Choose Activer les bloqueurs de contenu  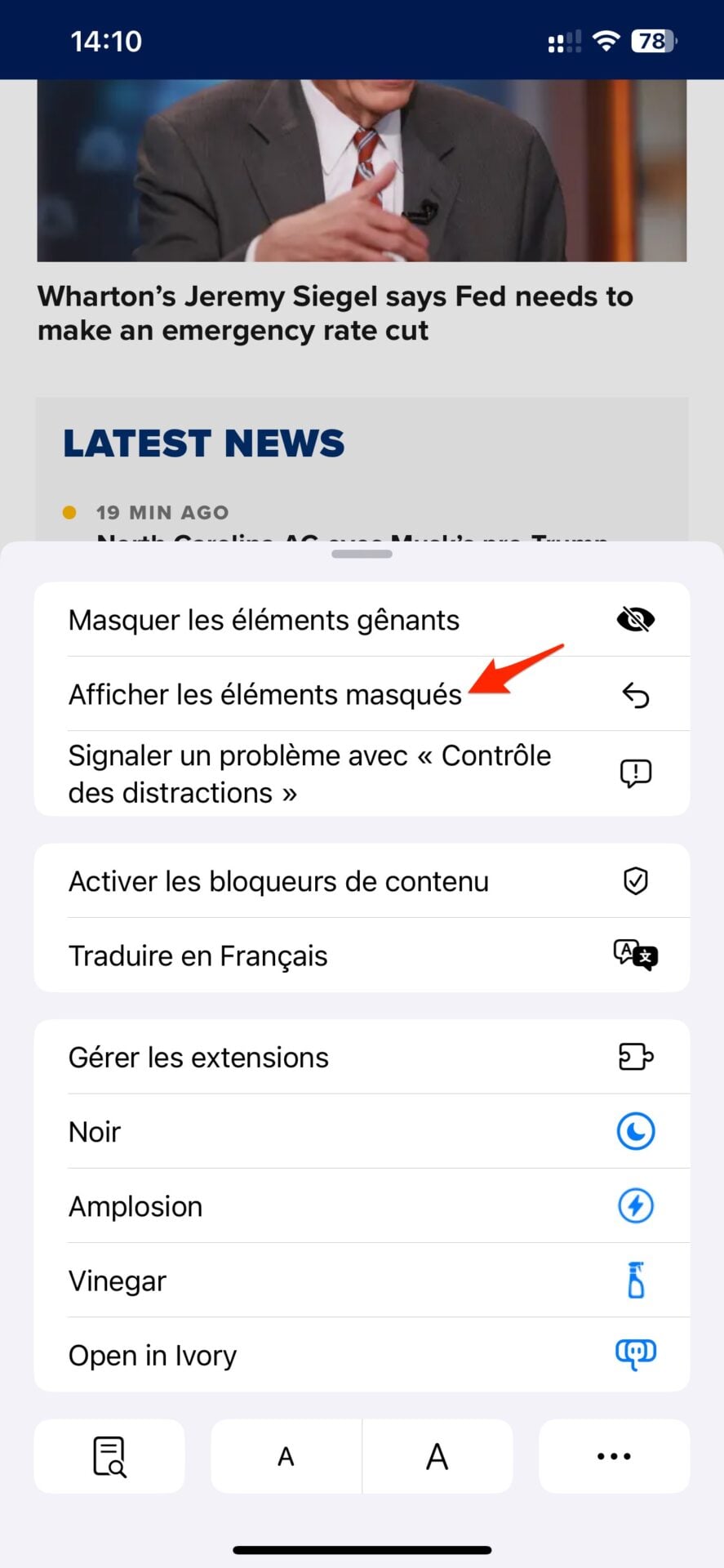click(x=362, y=881)
